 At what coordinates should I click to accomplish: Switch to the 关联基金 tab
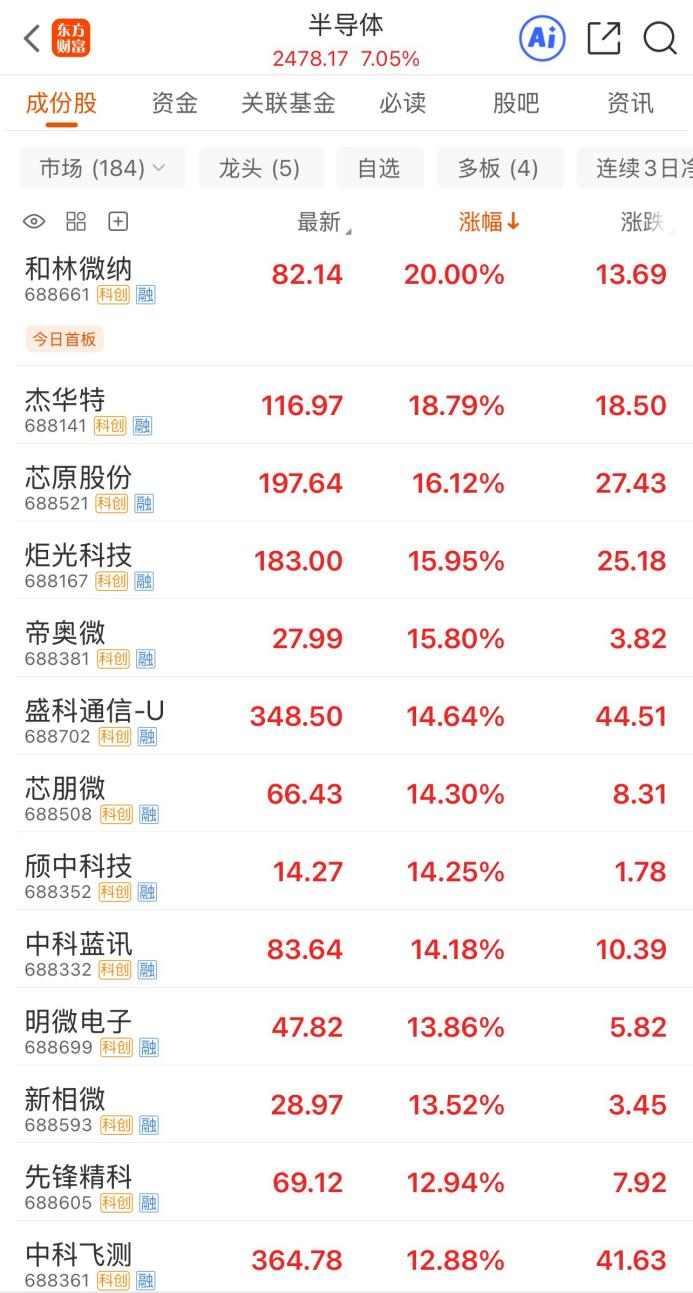pyautogui.click(x=288, y=103)
